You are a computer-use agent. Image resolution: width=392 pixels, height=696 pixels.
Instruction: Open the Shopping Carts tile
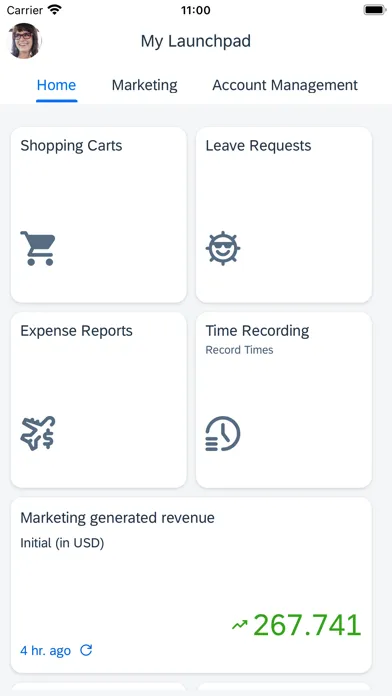click(99, 215)
